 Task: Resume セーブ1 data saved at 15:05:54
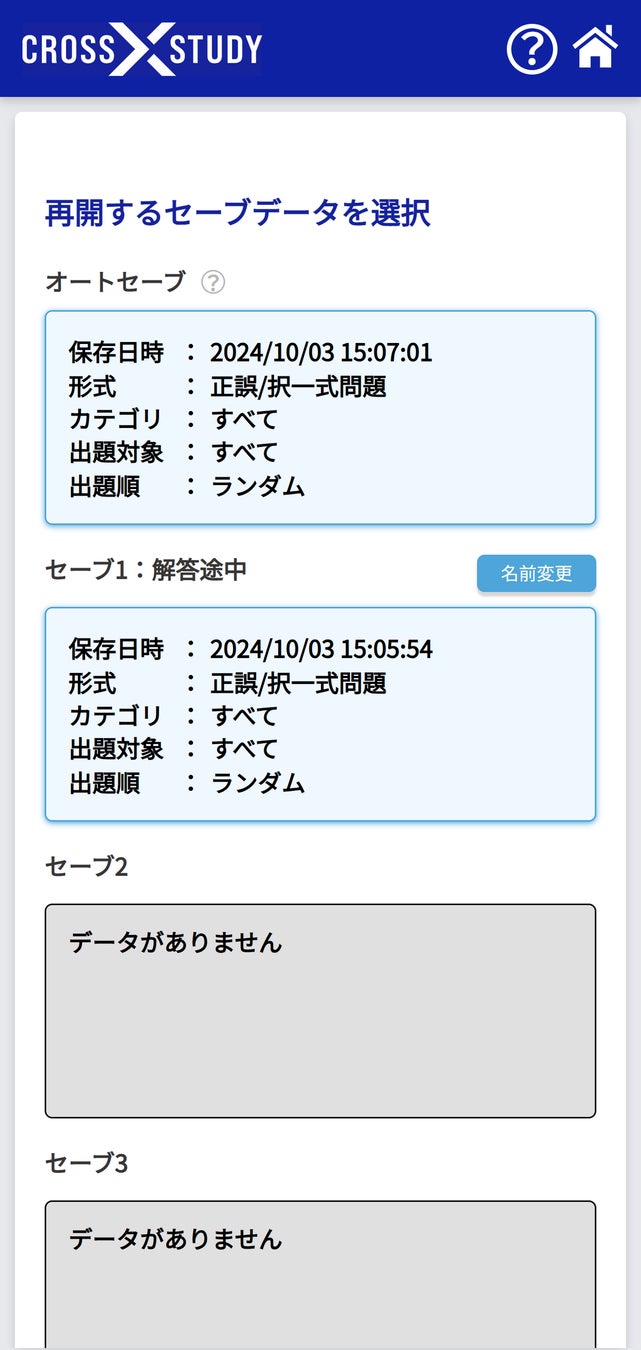(x=320, y=714)
